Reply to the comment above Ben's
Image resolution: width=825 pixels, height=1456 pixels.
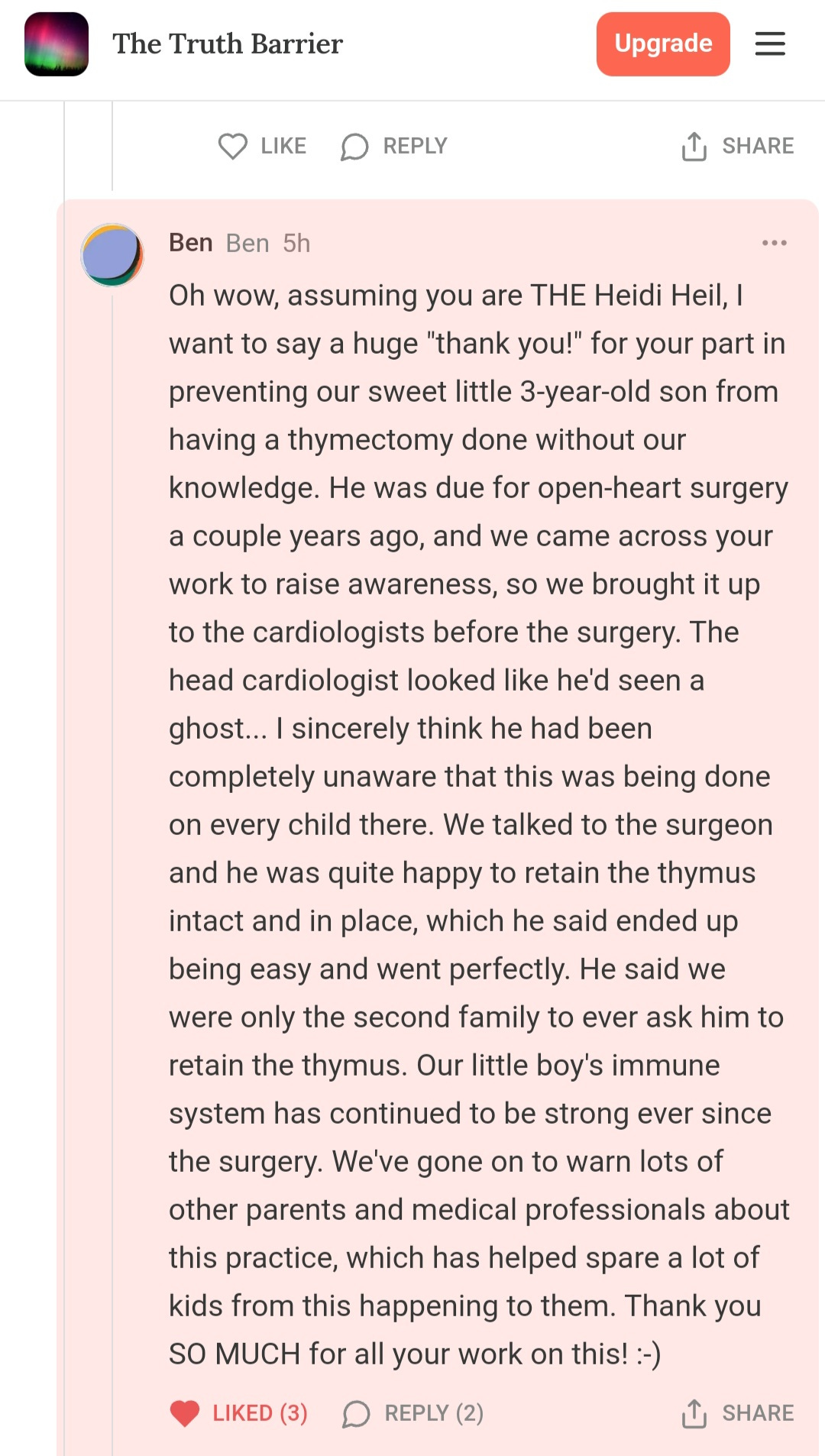[393, 146]
